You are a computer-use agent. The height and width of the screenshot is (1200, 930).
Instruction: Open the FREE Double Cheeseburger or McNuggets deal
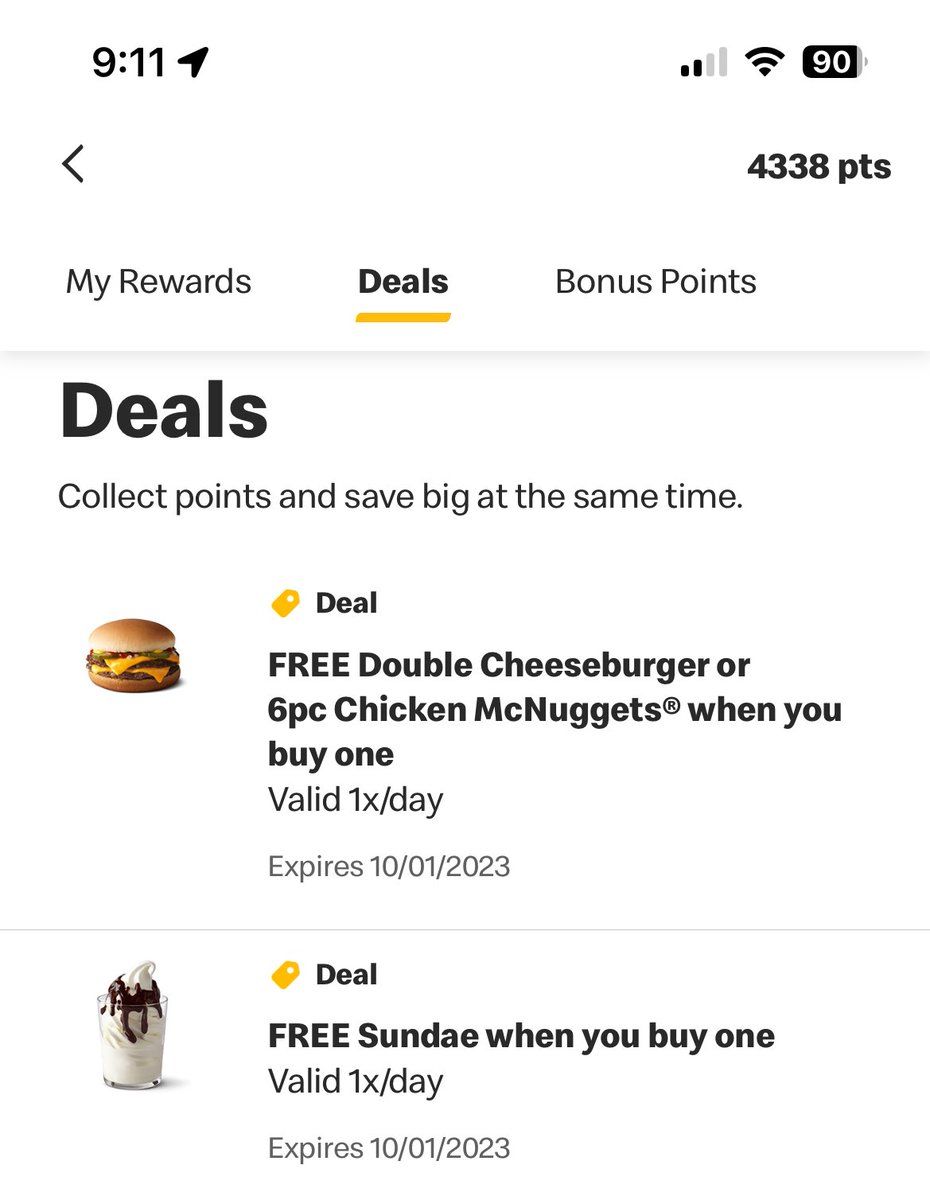(x=554, y=710)
